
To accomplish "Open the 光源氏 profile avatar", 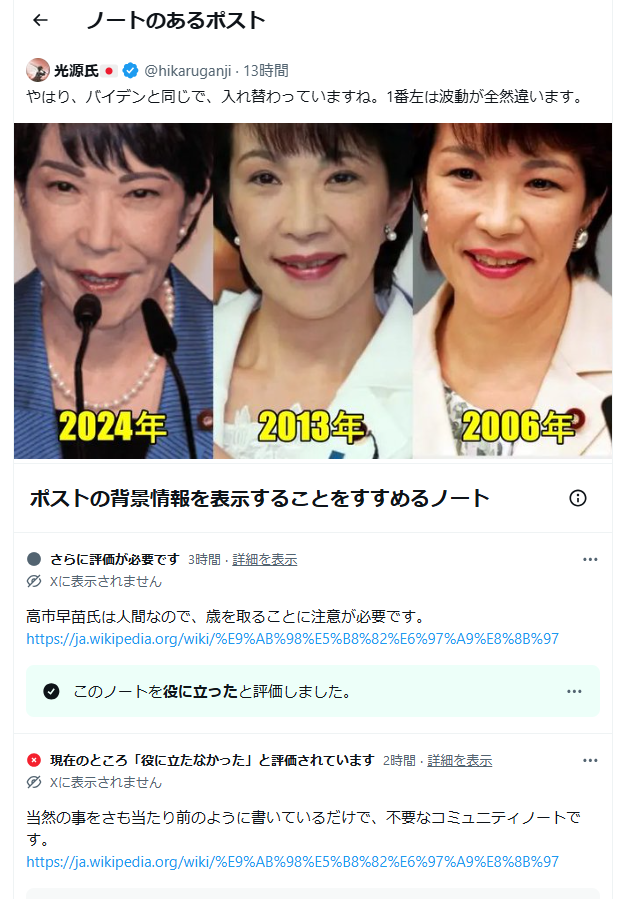I will (38, 70).
